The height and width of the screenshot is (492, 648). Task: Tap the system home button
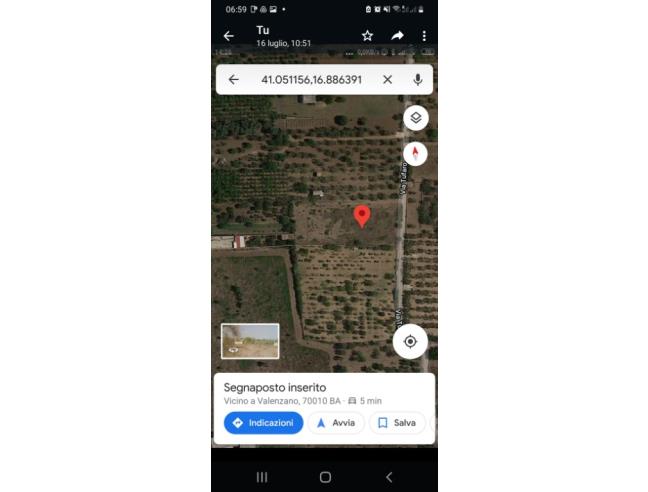[x=325, y=477]
